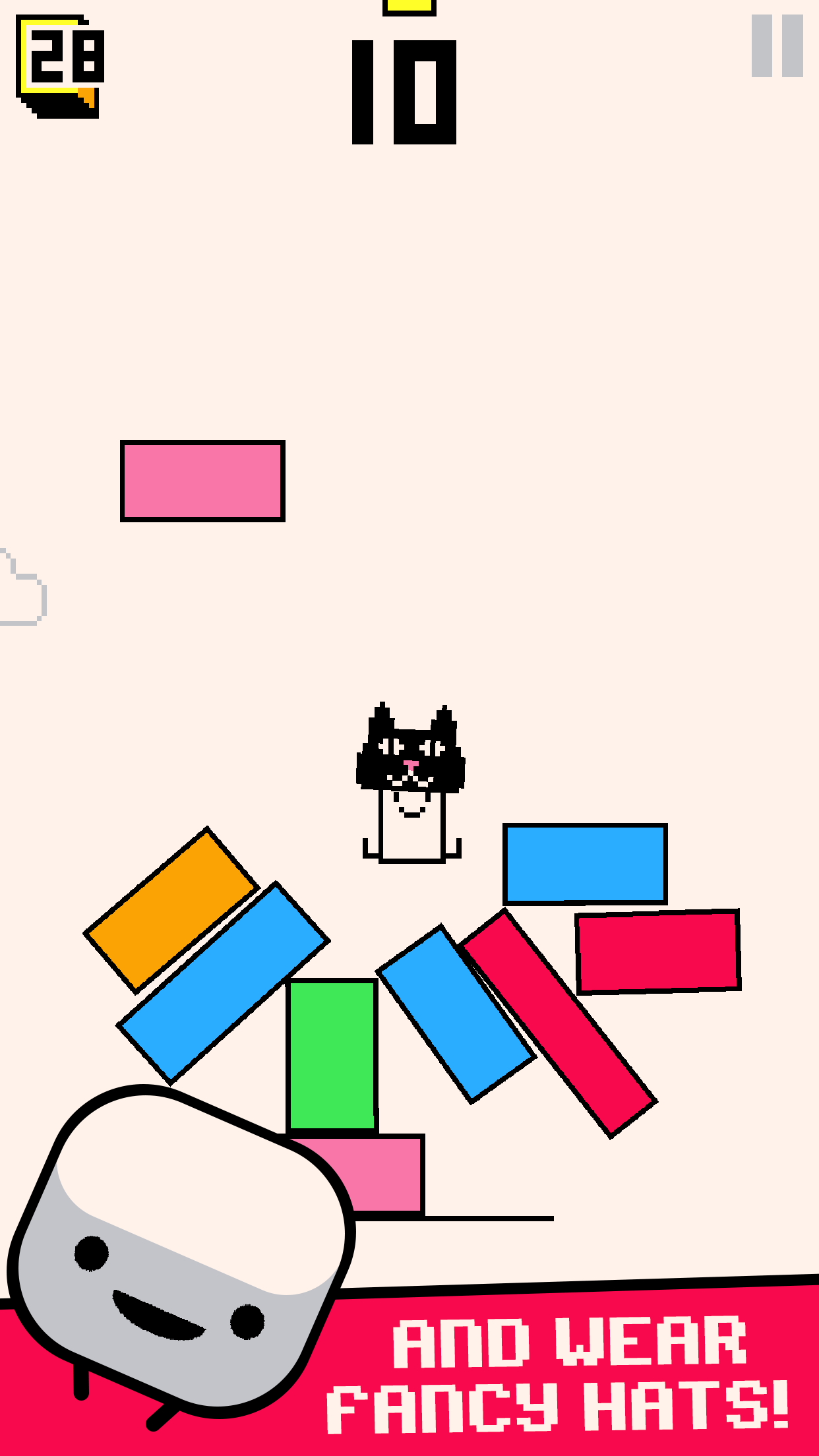Screen dimensions: 819x1456
Task: Tap the golden 28 coin counter badge
Action: [x=59, y=59]
